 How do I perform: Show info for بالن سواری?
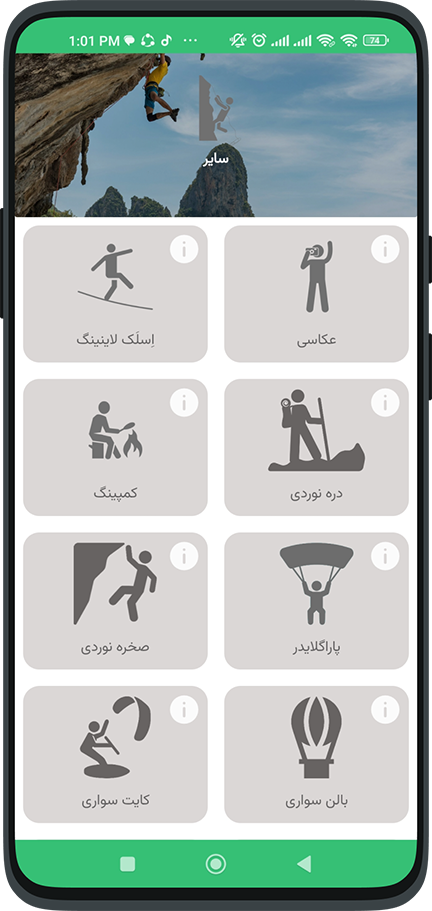pos(385,709)
